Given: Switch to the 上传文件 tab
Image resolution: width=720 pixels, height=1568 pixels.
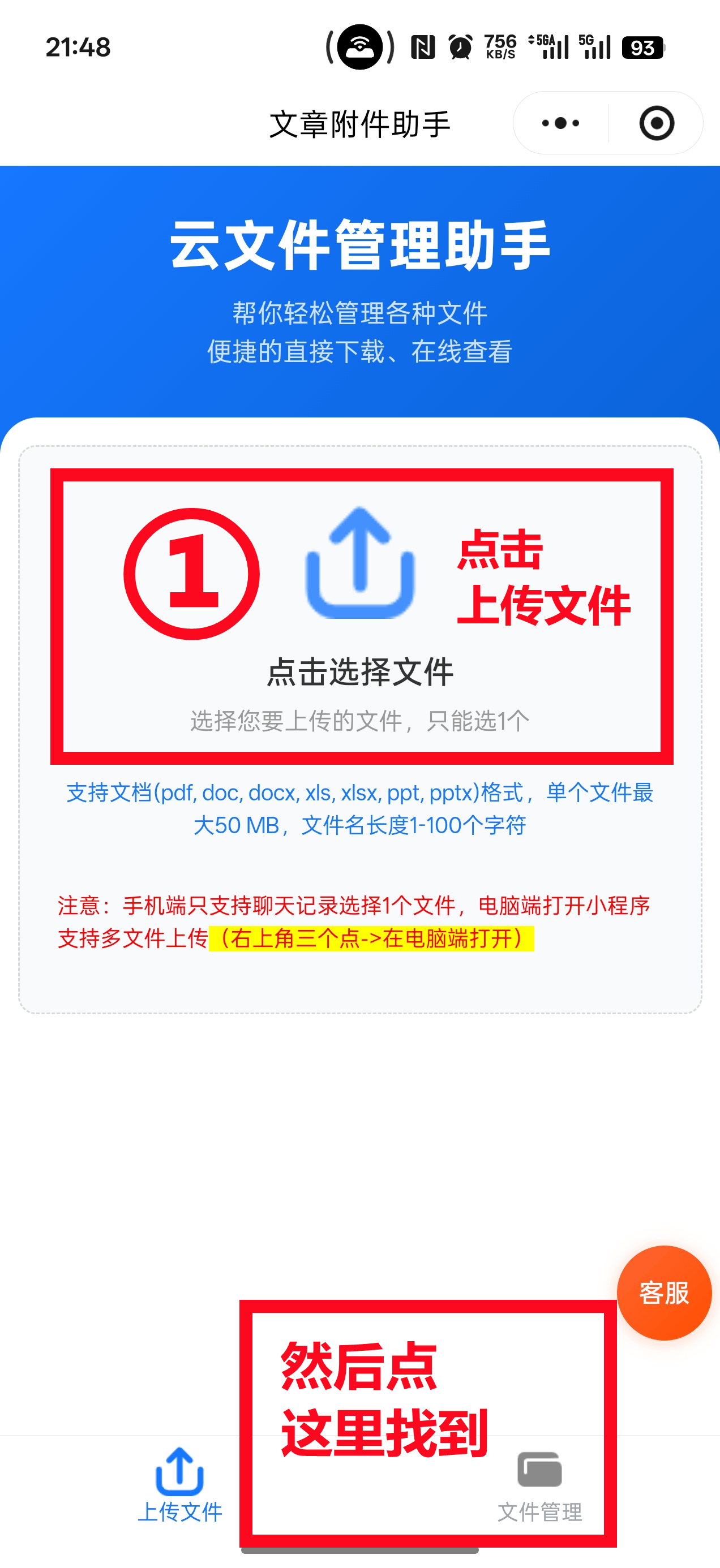Looking at the screenshot, I should (179, 1484).
